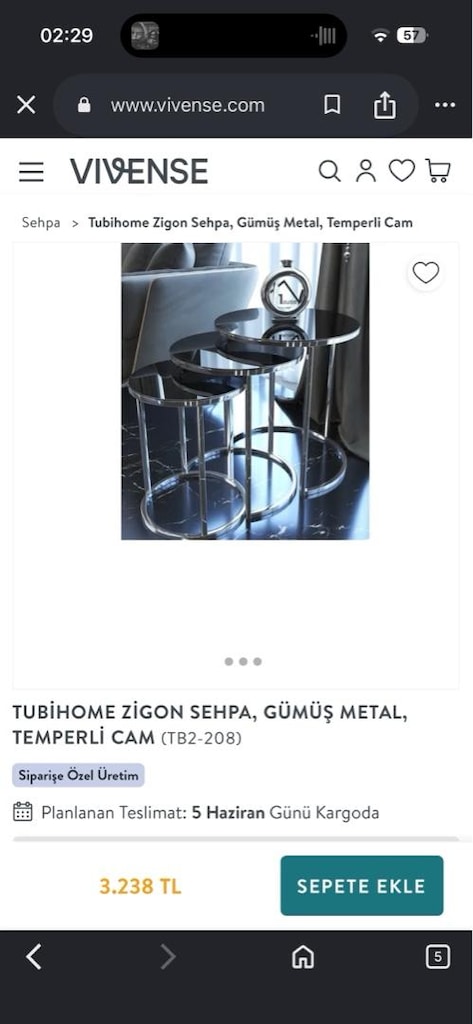This screenshot has width=473, height=1024.
Task: Open the site search icon
Action: tap(329, 171)
